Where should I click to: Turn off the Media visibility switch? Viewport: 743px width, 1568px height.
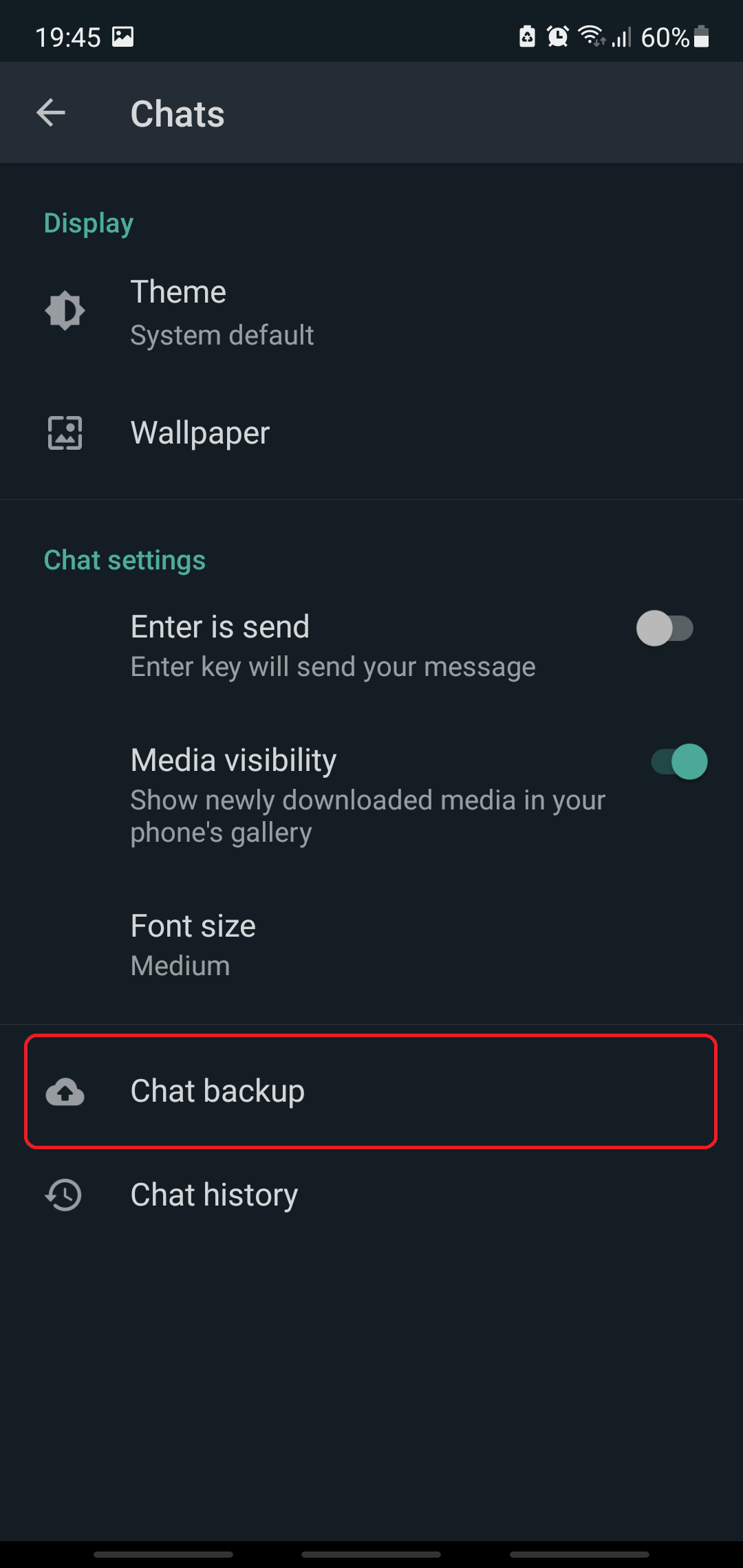click(x=680, y=762)
